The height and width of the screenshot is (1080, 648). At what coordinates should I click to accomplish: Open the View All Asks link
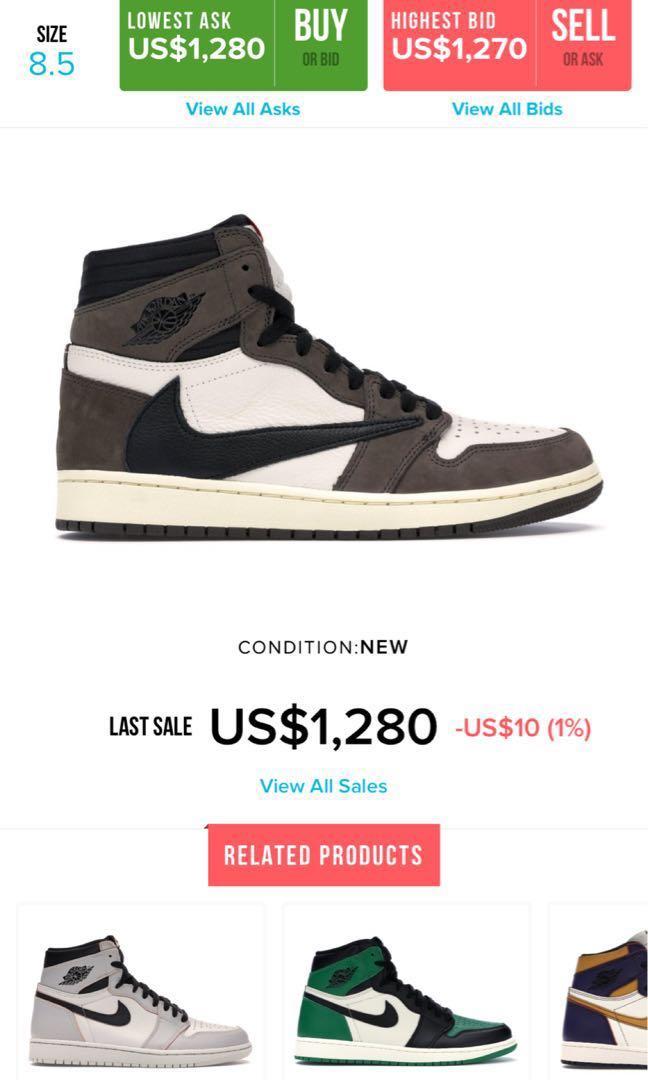[242, 109]
